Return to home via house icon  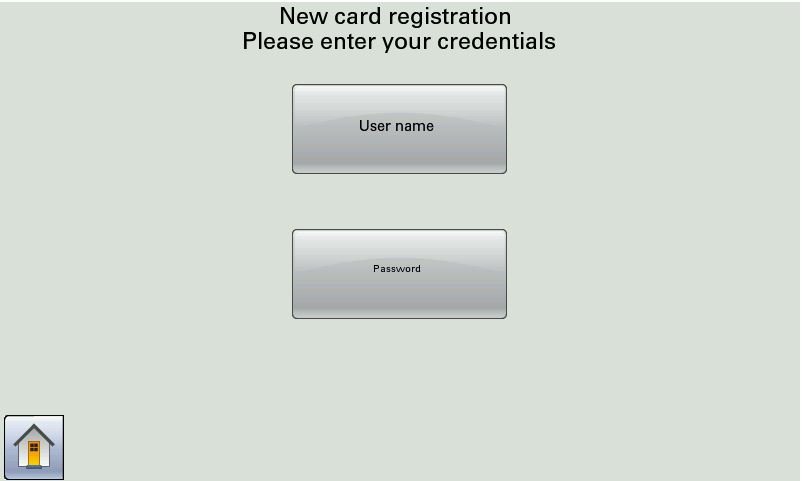click(x=34, y=447)
